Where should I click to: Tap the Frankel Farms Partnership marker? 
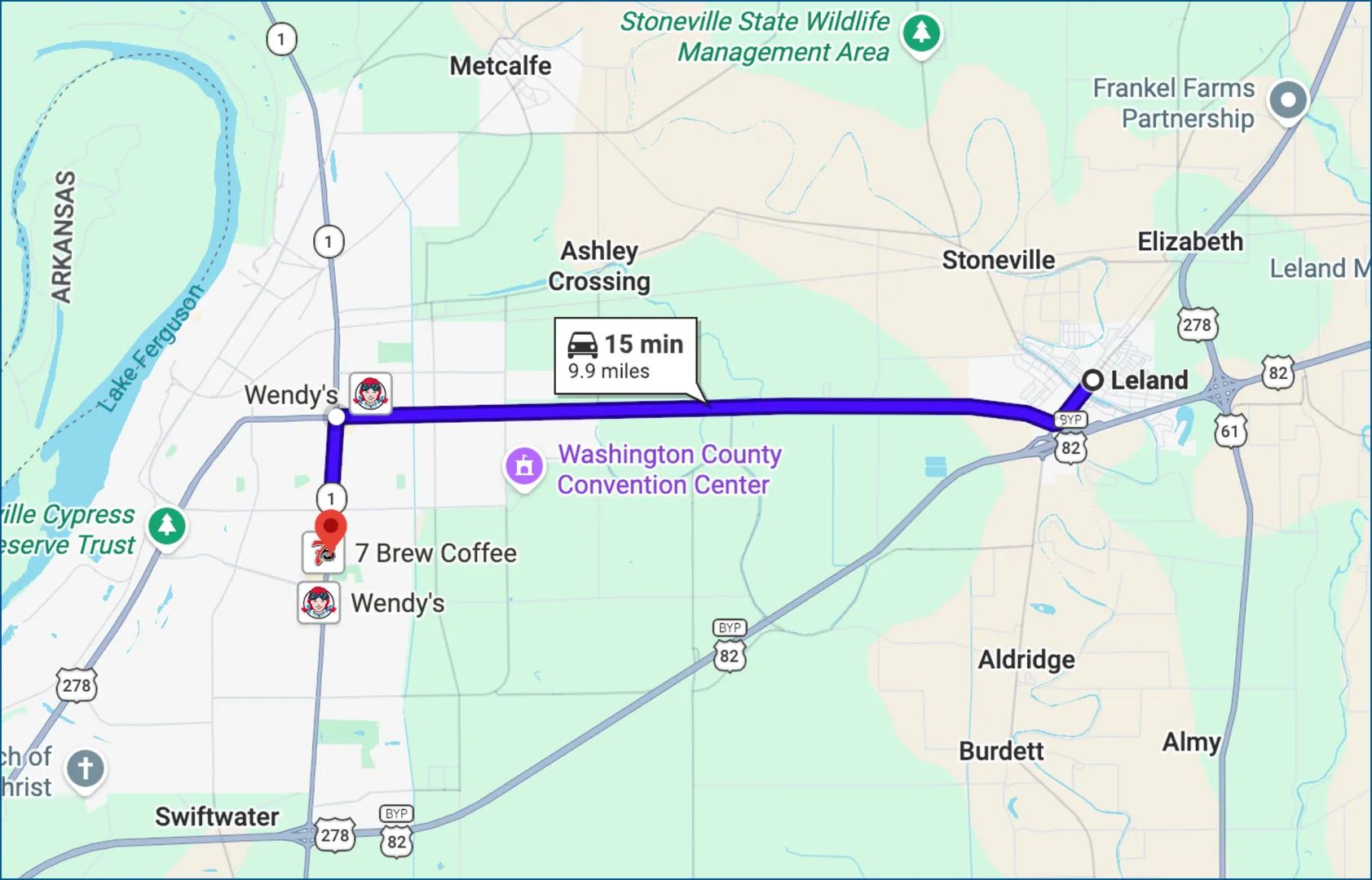(1287, 101)
